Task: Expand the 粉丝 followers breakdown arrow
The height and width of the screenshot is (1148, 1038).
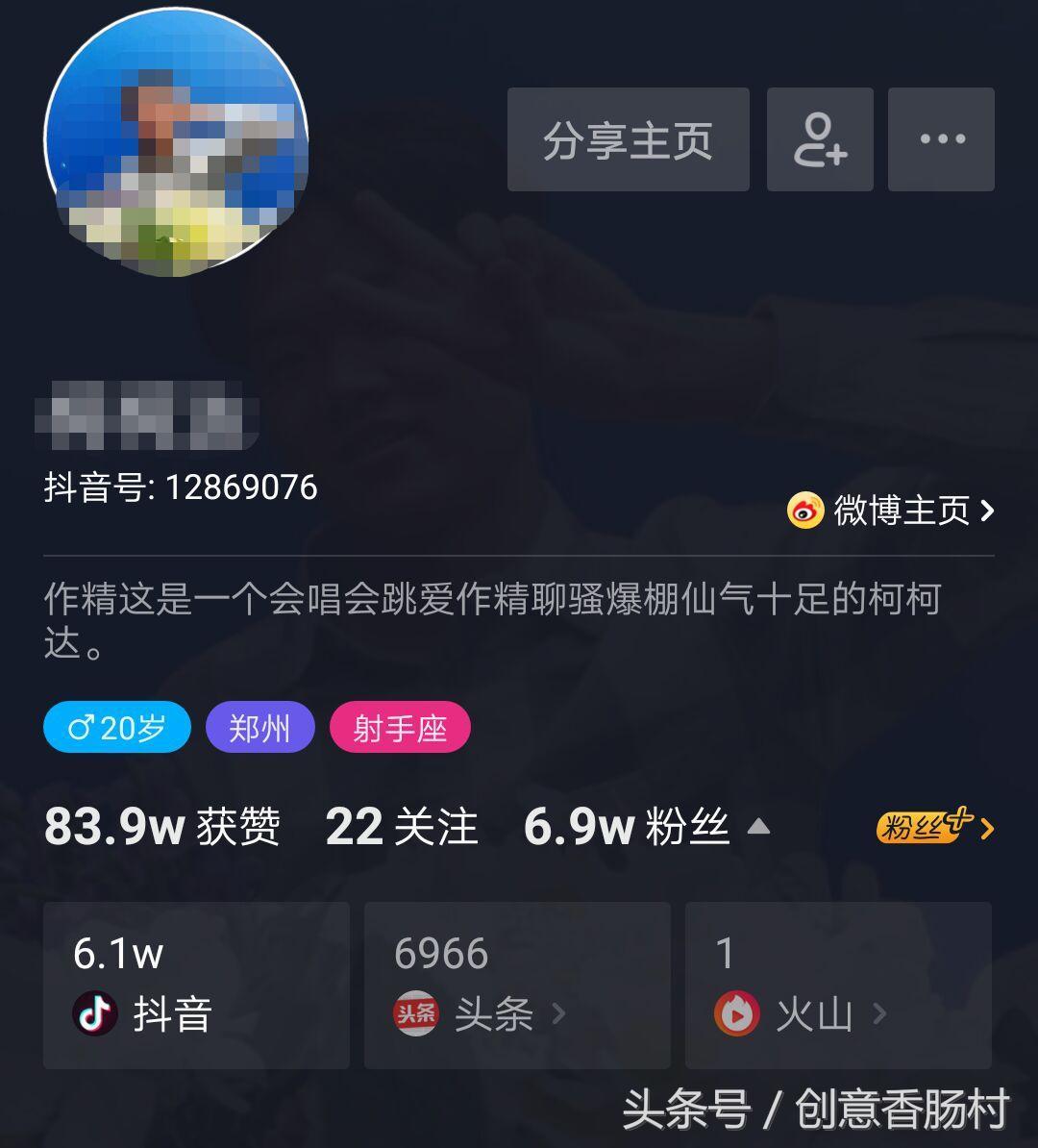Action: click(x=758, y=826)
